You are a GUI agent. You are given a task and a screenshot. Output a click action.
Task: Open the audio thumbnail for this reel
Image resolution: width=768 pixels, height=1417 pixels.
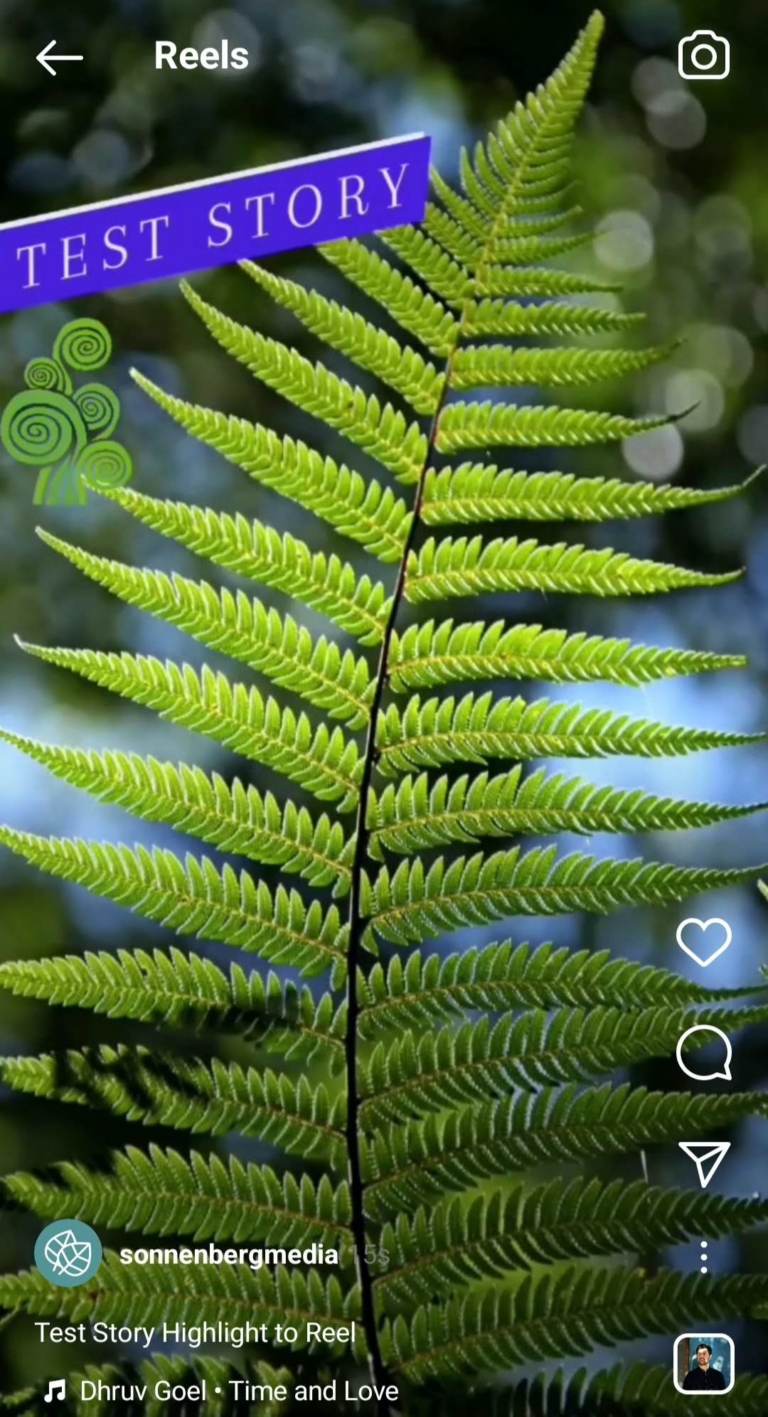703,1364
